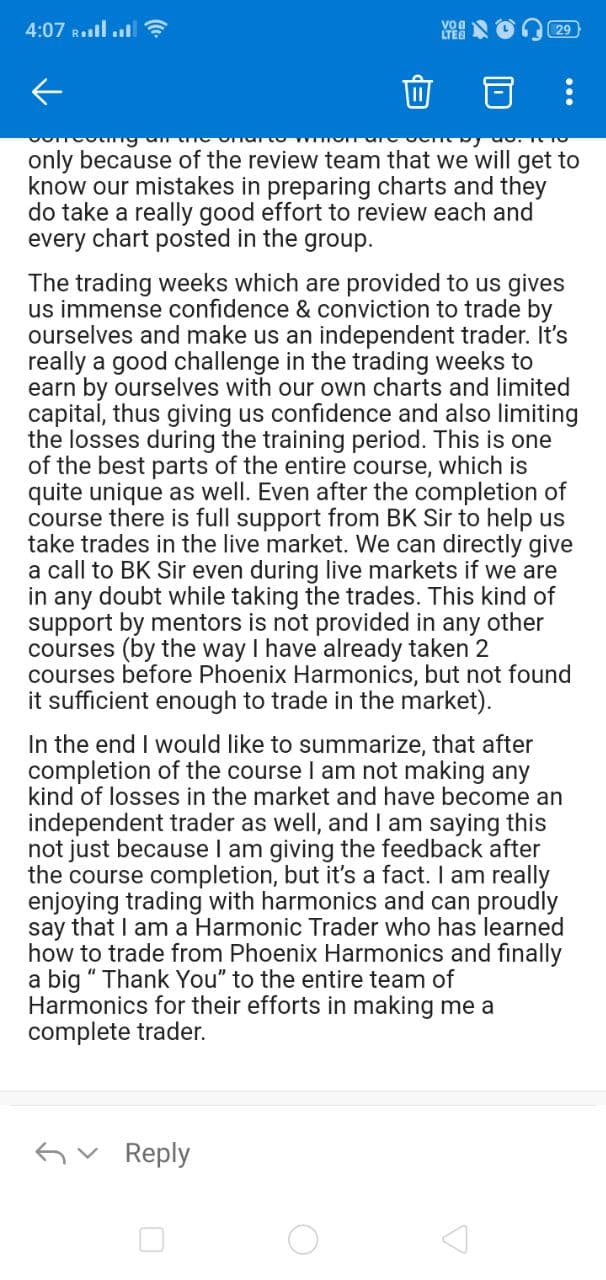Go back using the top-left arrow
Viewport: 606px width, 1280px height.
pos(47,93)
